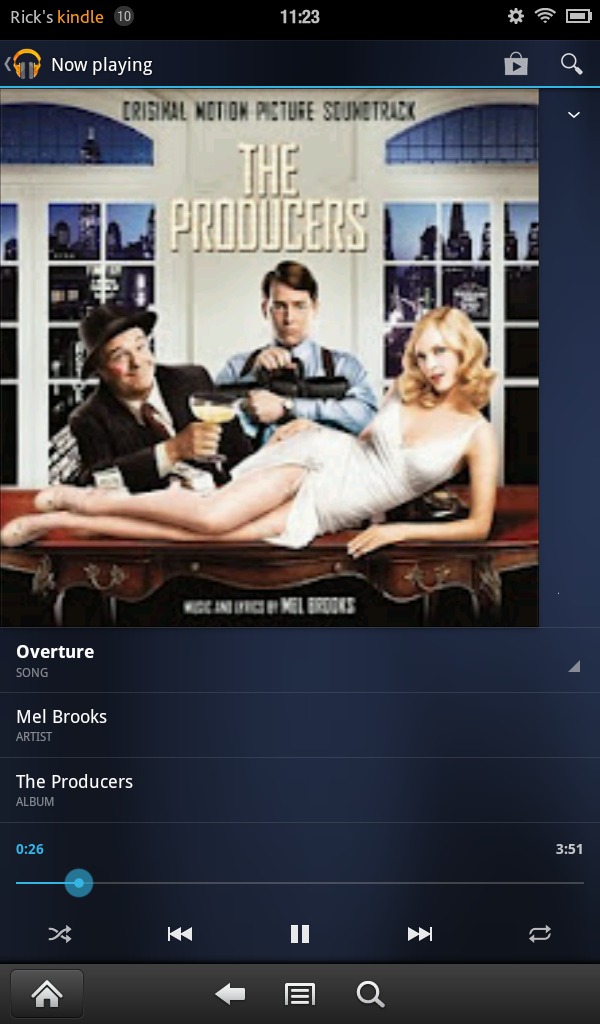Tap the system back arrow
The width and height of the screenshot is (600, 1024).
(x=230, y=994)
